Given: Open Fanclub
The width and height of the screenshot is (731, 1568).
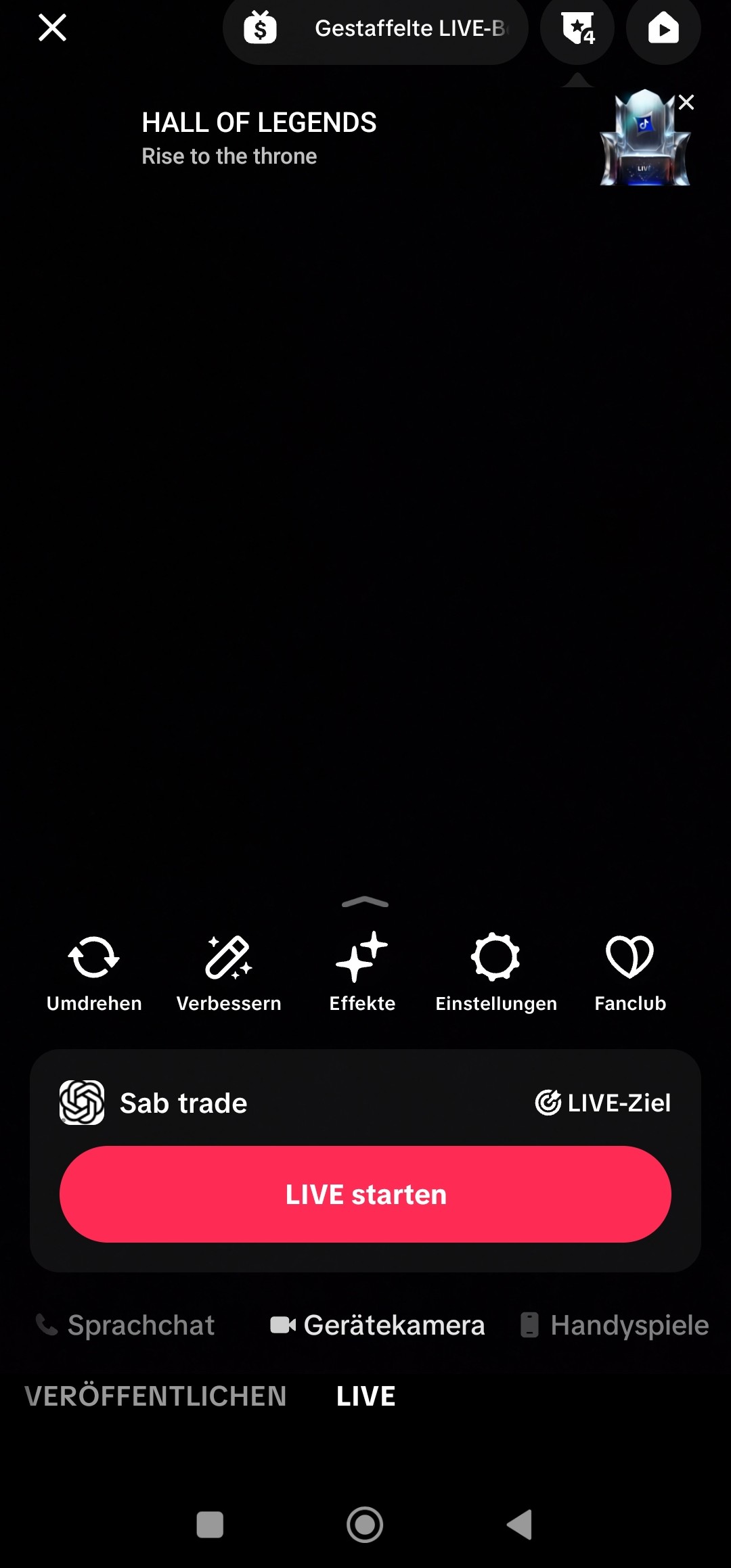Looking at the screenshot, I should click(630, 971).
